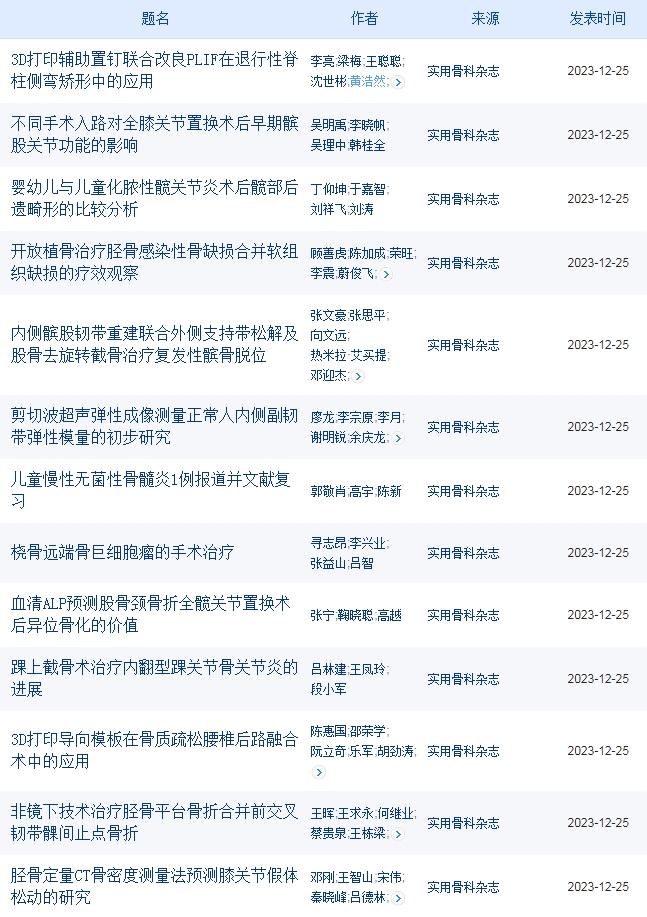Open article 桡骨远端骨巨细胞瘤的手术治疗

123,552
